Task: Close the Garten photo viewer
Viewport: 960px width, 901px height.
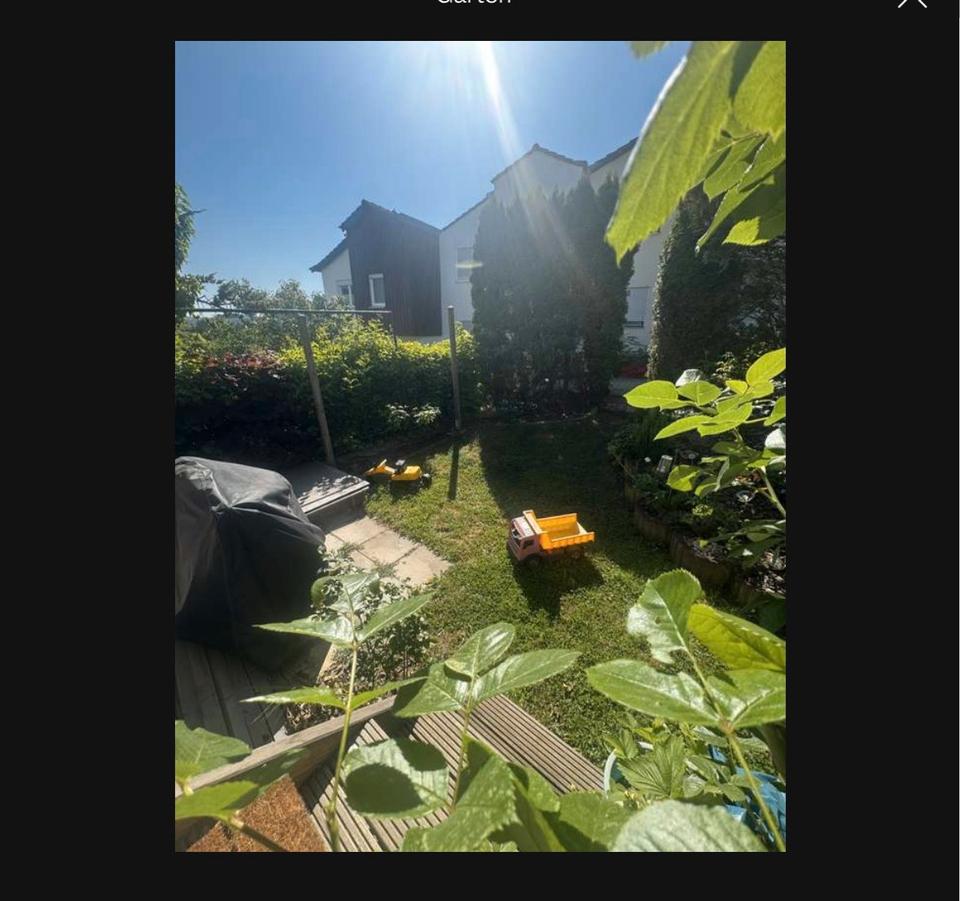Action: pos(912,3)
